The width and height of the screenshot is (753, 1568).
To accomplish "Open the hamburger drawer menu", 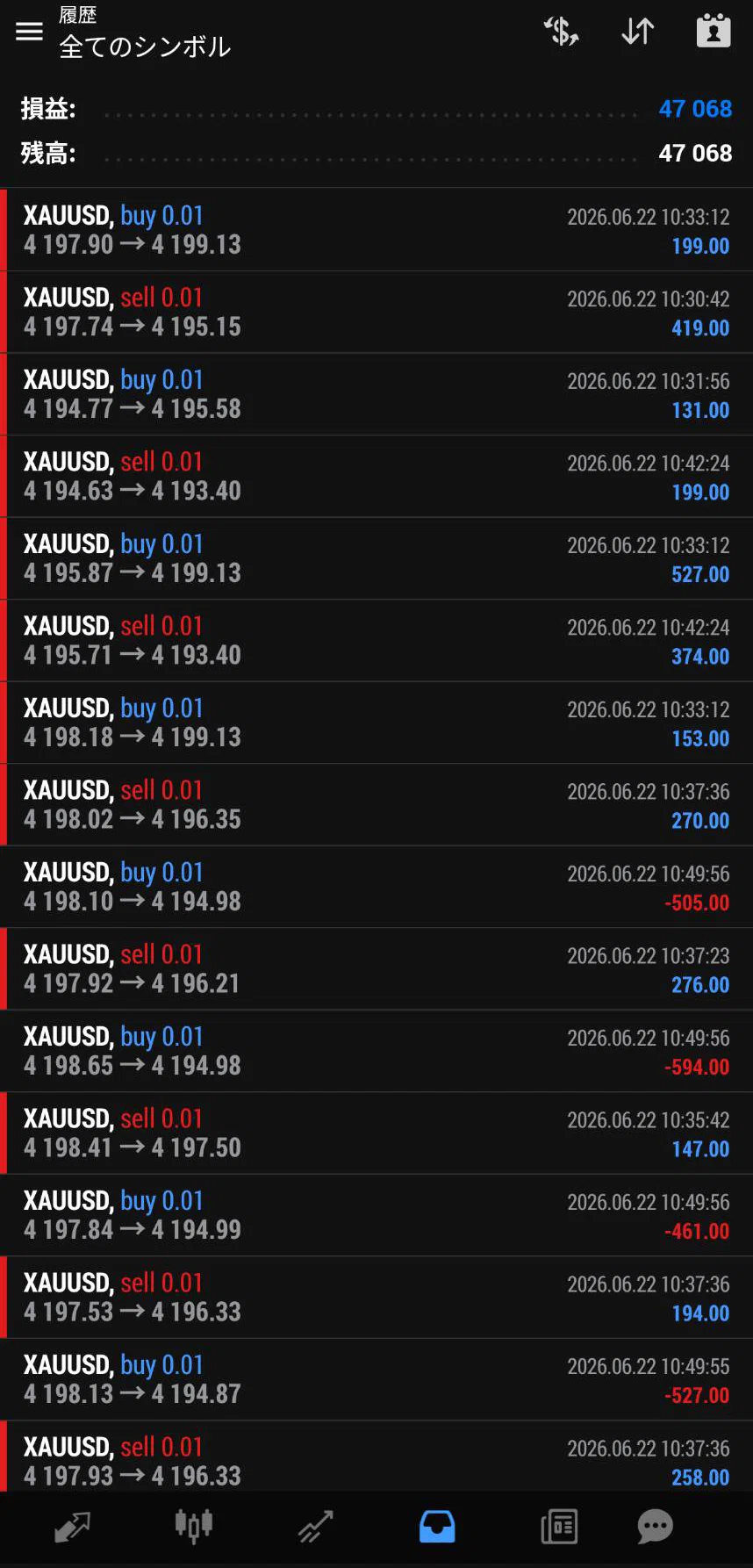I will (29, 32).
